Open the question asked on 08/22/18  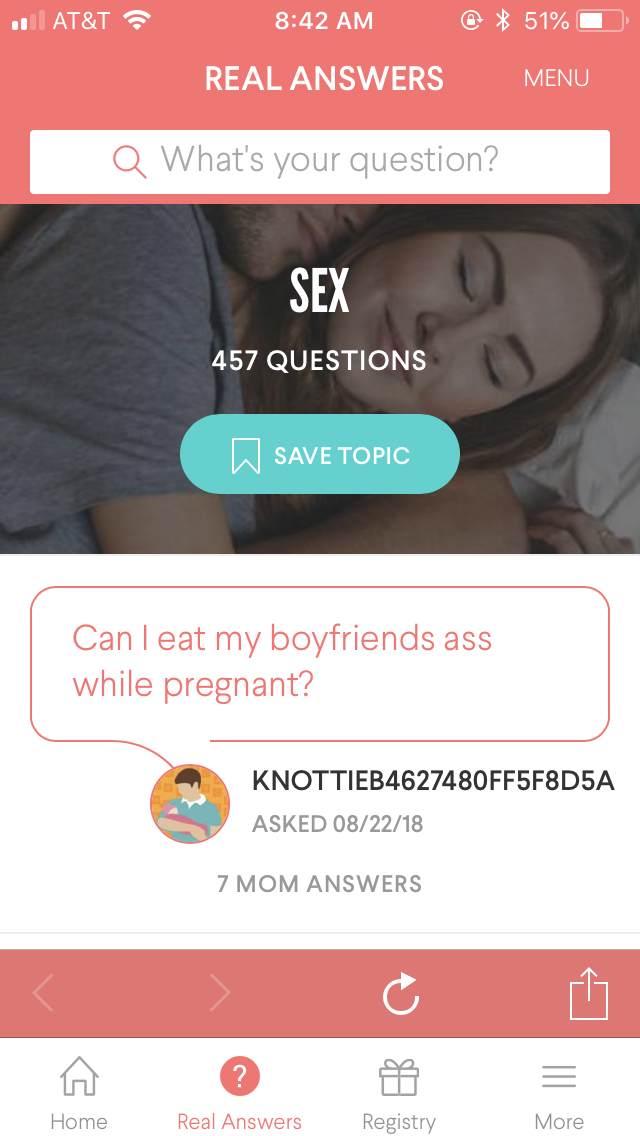tap(320, 662)
